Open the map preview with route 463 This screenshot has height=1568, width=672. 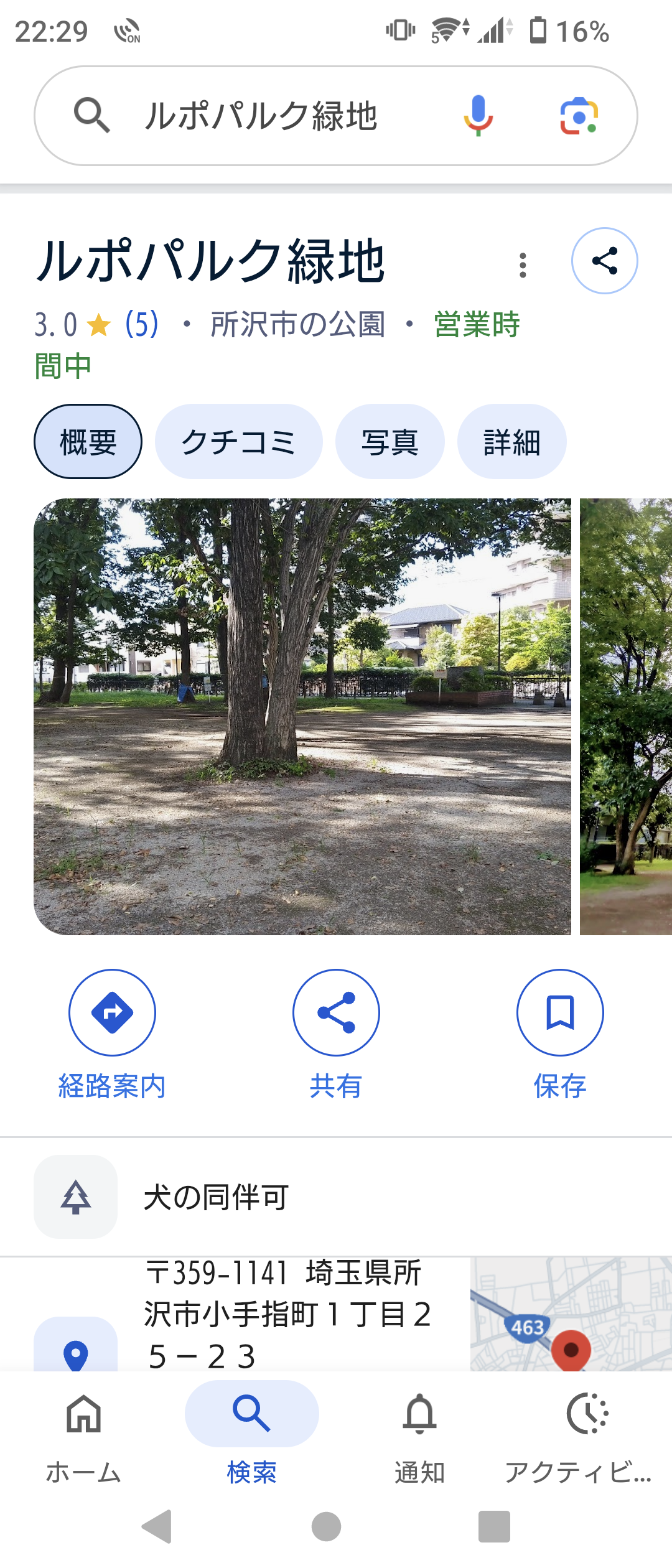click(x=570, y=1313)
